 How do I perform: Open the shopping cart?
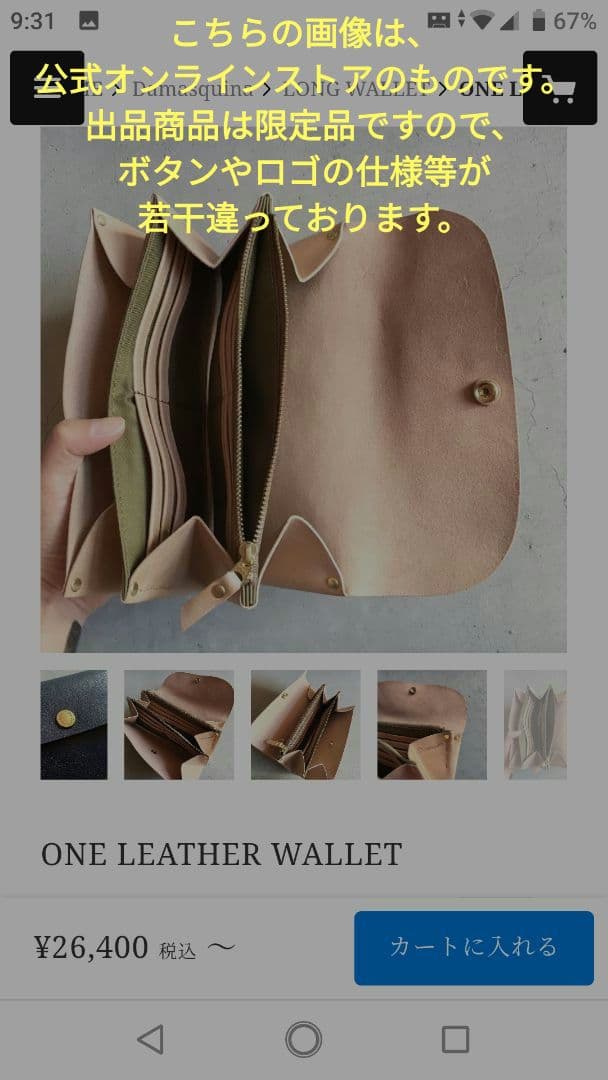pyautogui.click(x=559, y=88)
